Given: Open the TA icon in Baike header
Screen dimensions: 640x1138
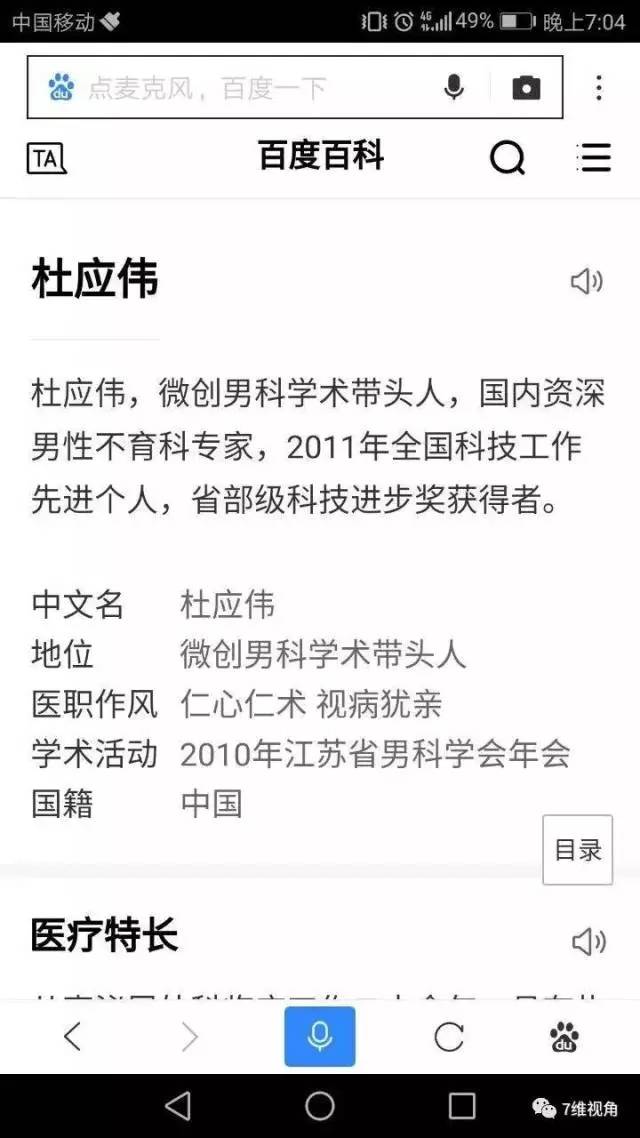Looking at the screenshot, I should (x=46, y=157).
